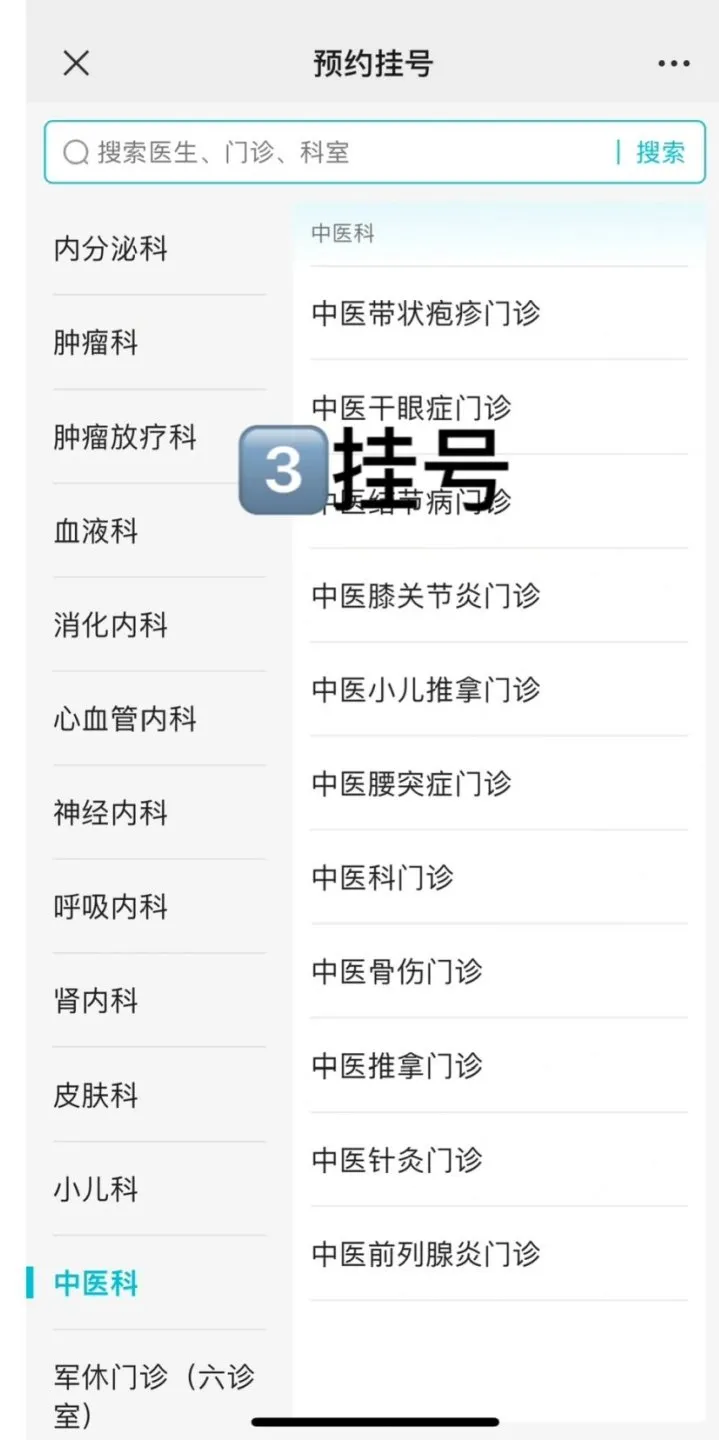Open 中医小儿推拿门诊 clinic
Image resolution: width=719 pixels, height=1440 pixels.
[x=426, y=689]
